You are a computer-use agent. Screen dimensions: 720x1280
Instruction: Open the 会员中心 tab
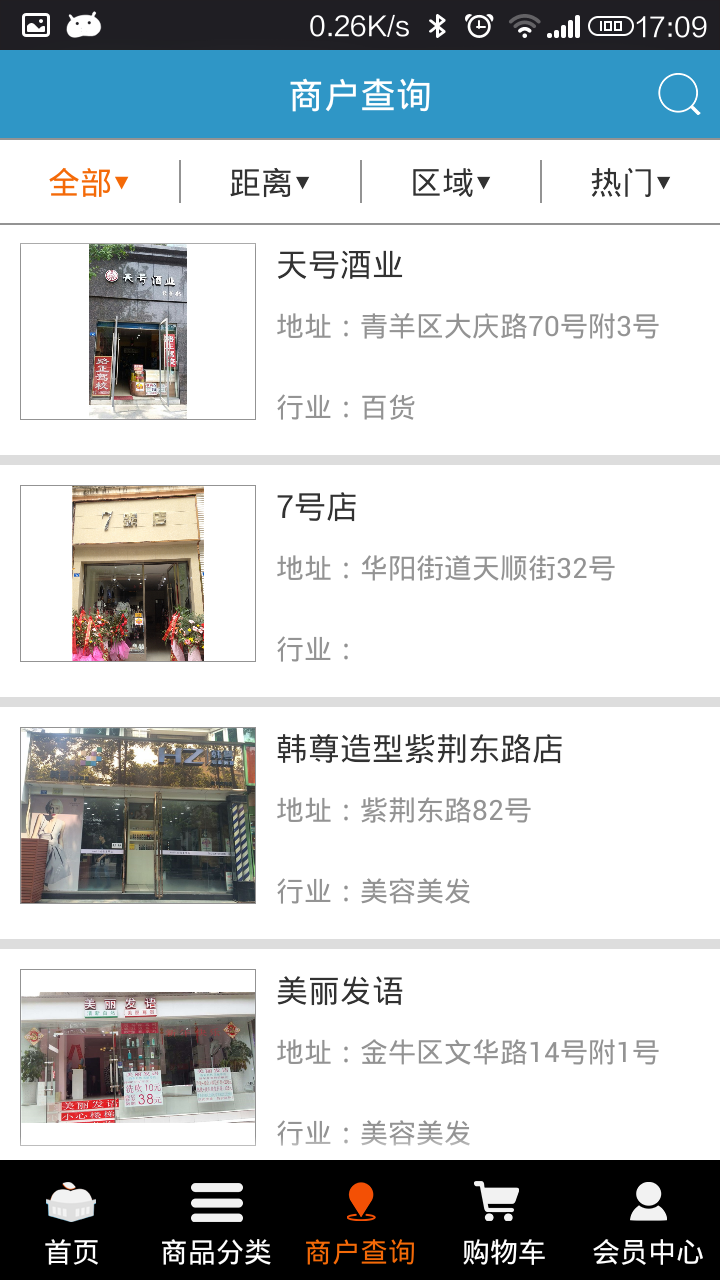648,1222
